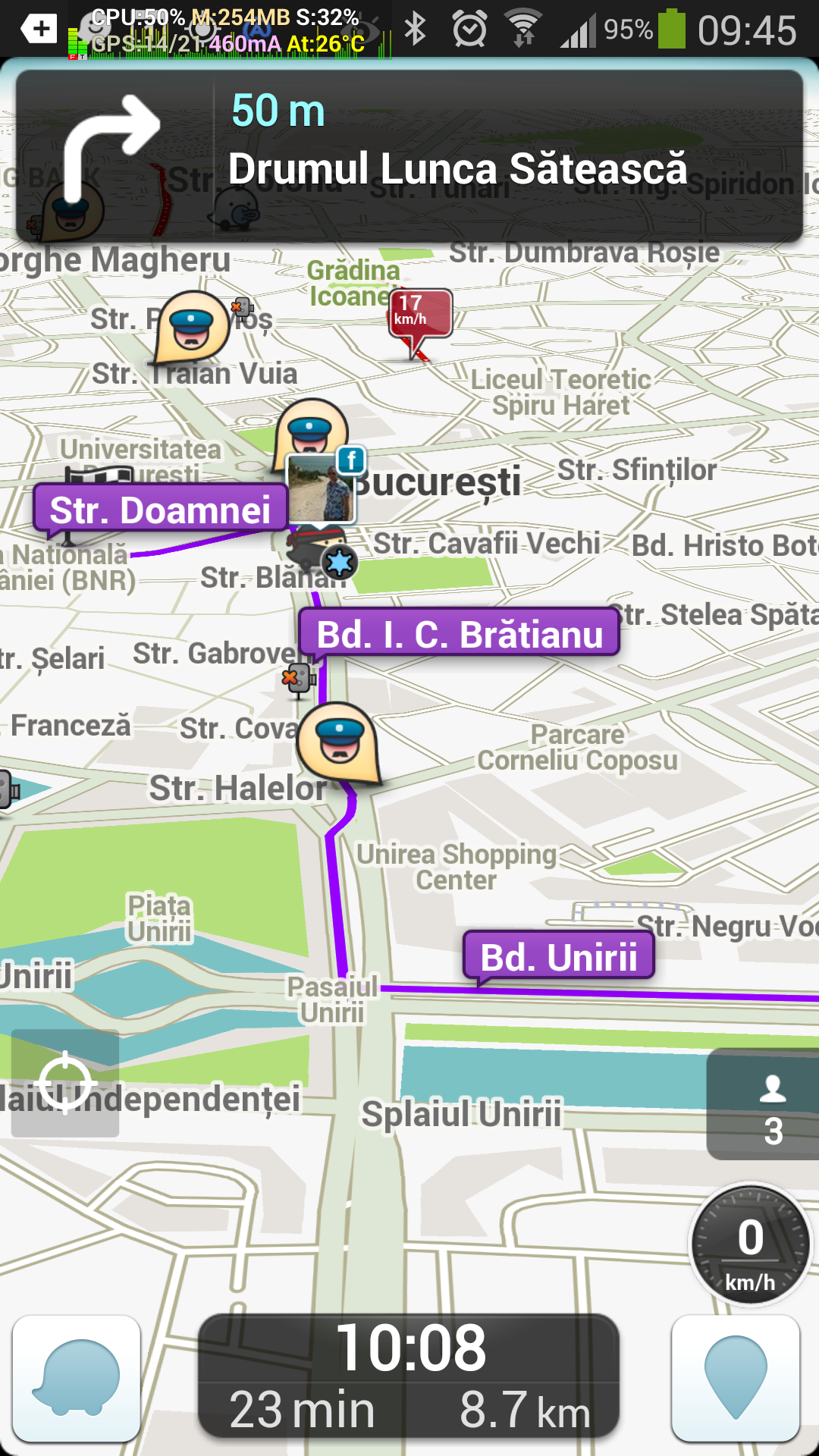Image resolution: width=819 pixels, height=1456 pixels.
Task: Open the police report above the profile photo
Action: (311, 430)
